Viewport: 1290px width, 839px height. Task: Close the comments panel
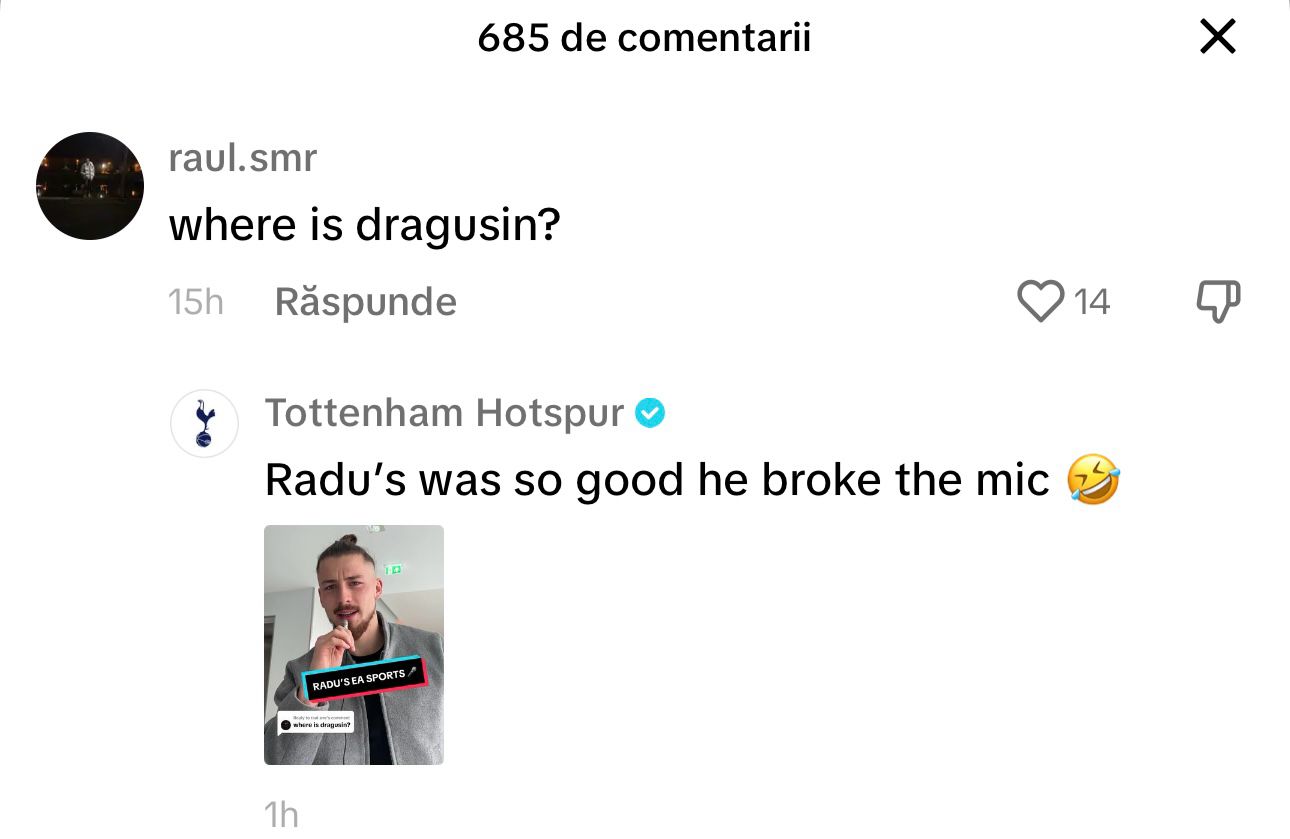point(1217,38)
